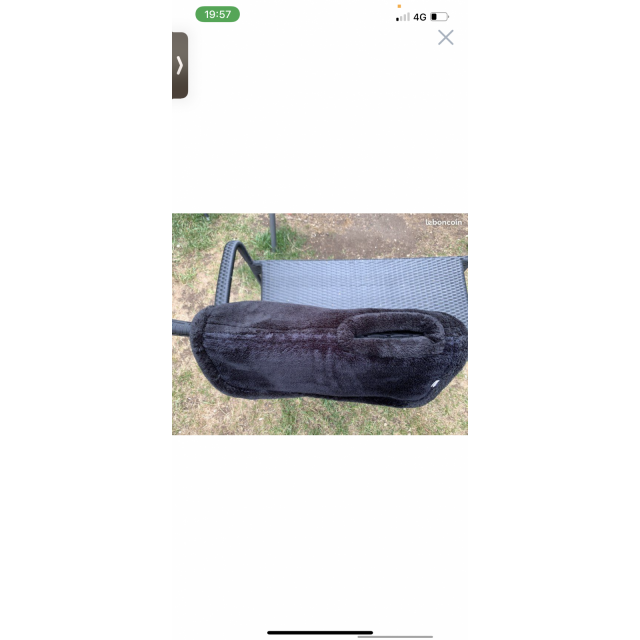The image size is (640, 640).
Task: Open the side panel arrow tab
Action: click(x=180, y=65)
